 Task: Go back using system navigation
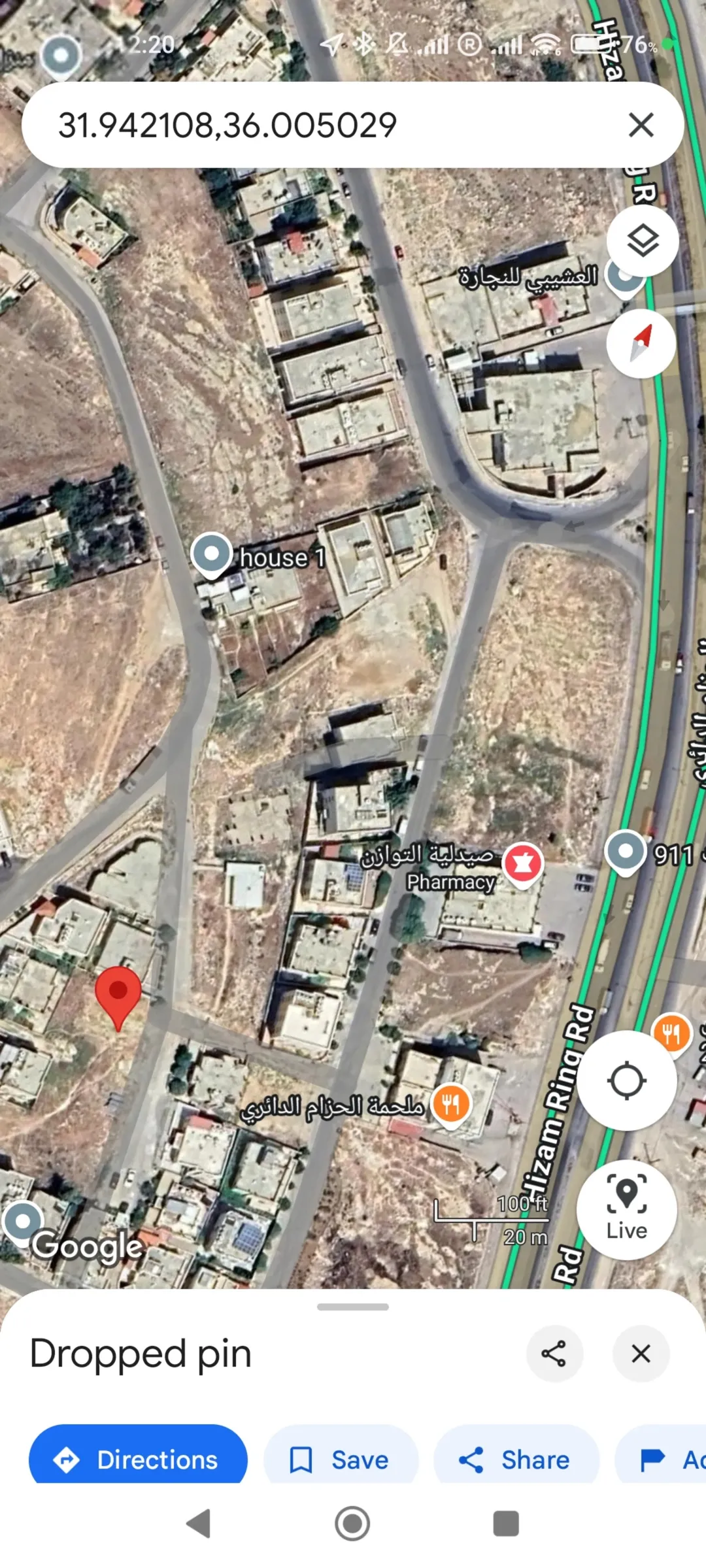tap(199, 1524)
